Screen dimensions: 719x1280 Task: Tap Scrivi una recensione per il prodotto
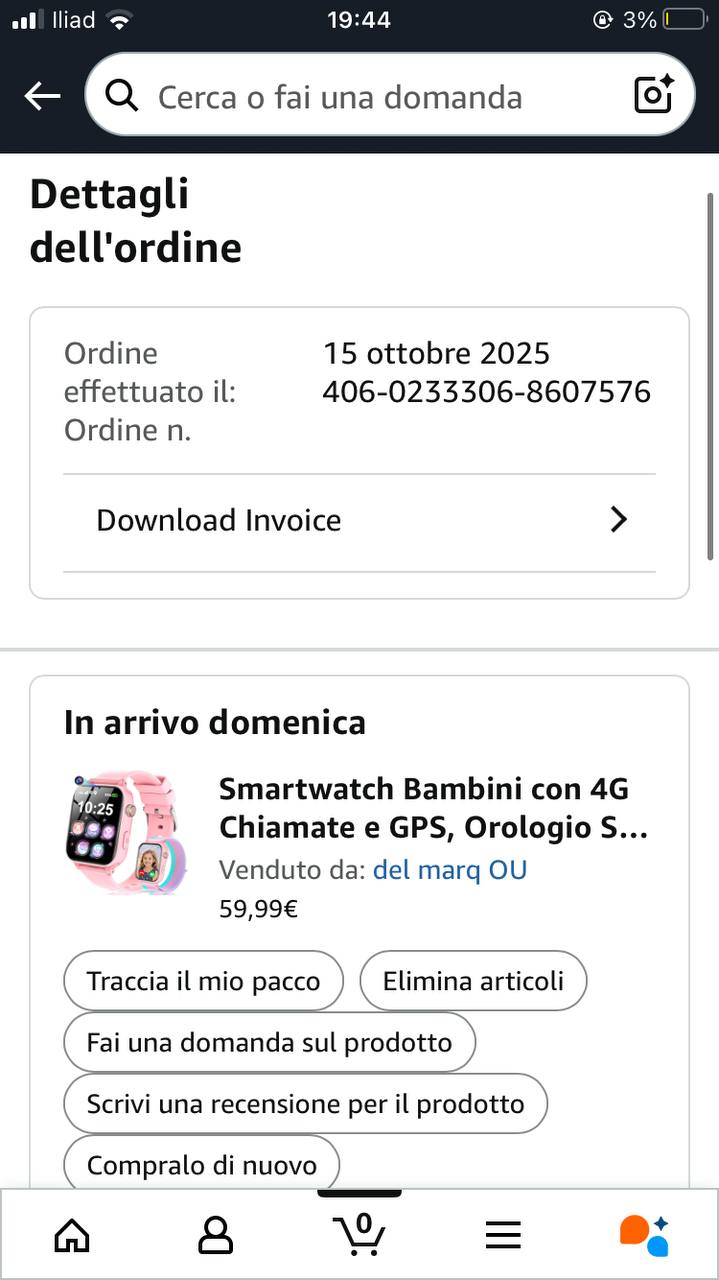(305, 1104)
